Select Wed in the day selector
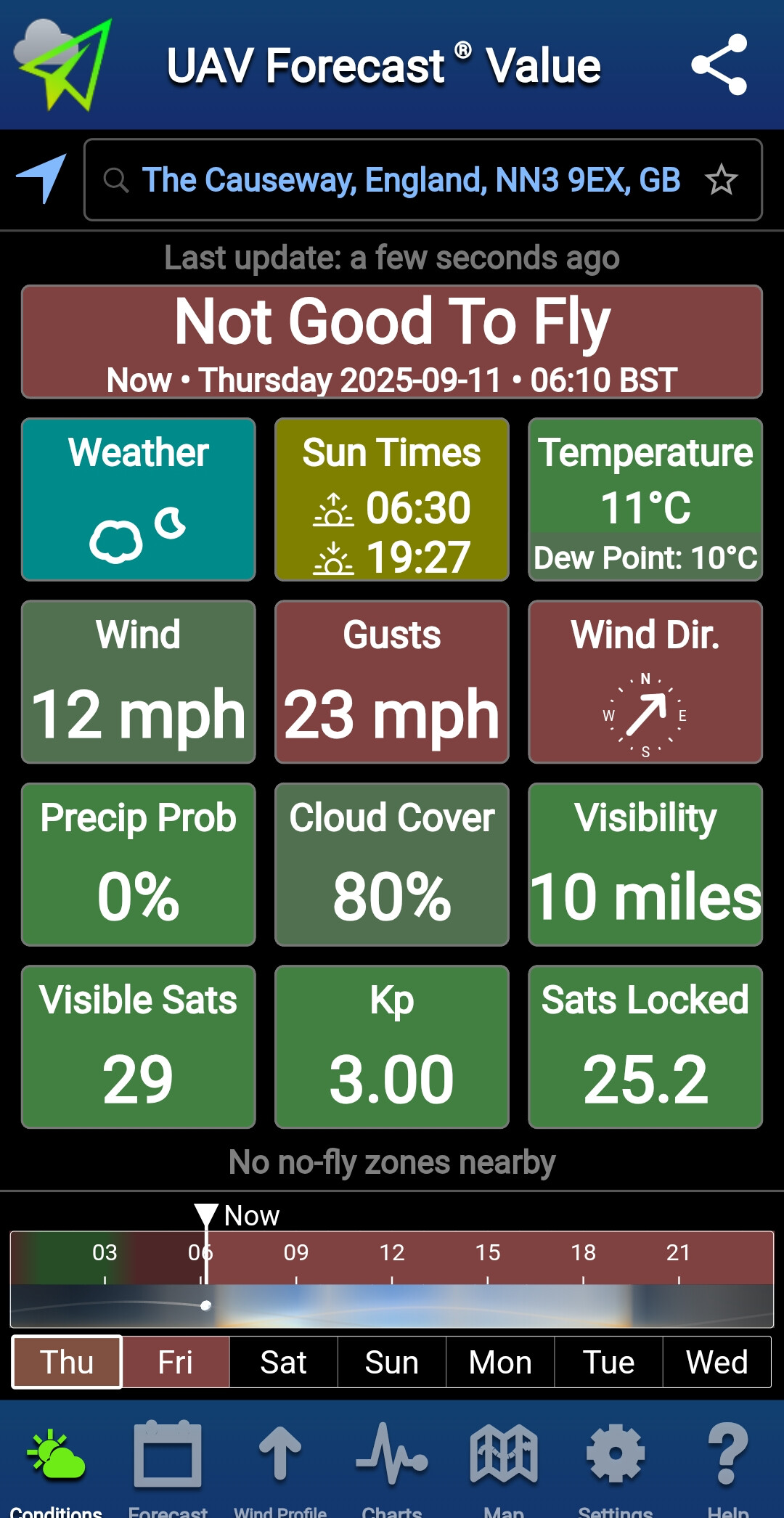Screen dimensions: 784x1518 (716, 1362)
